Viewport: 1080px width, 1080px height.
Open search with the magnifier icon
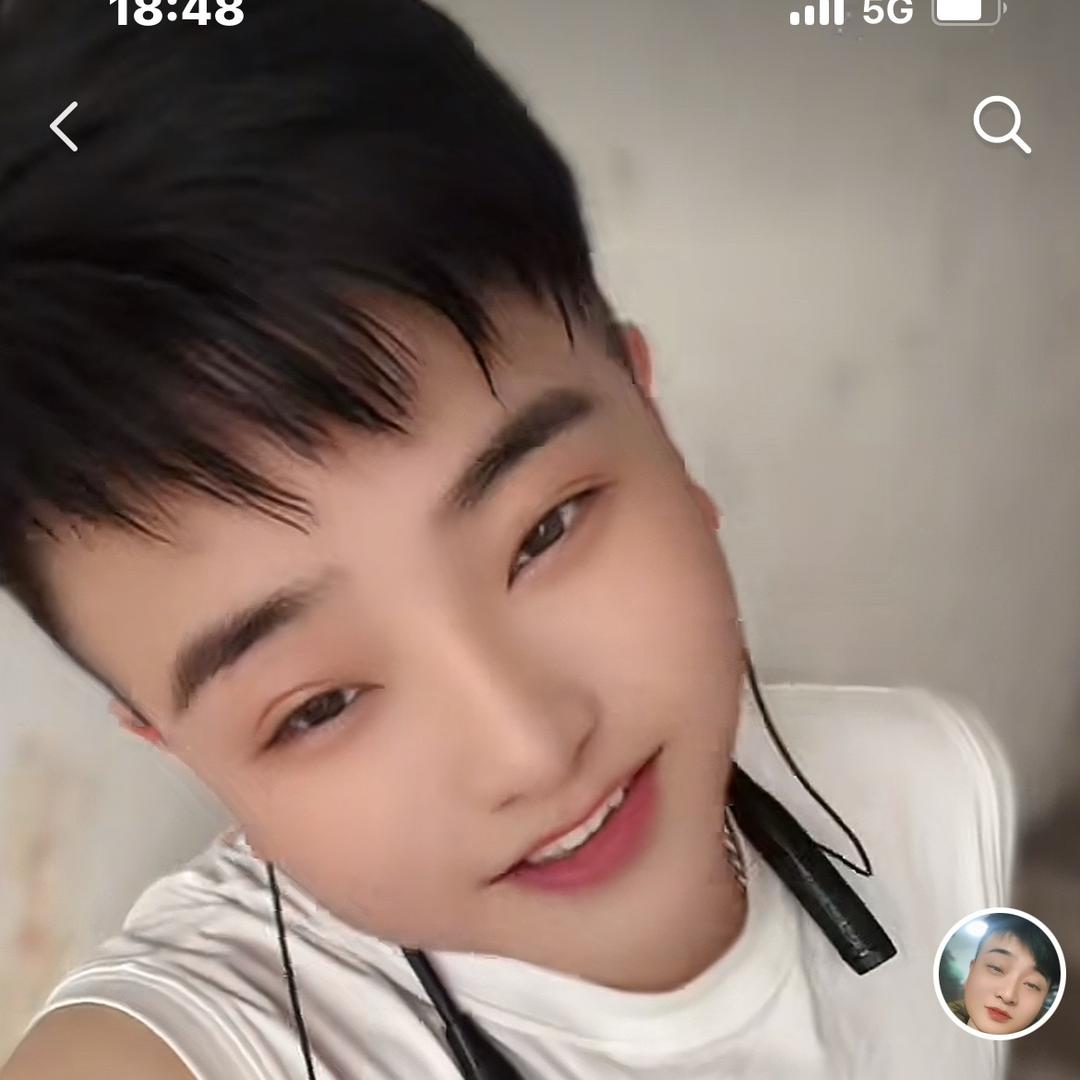pyautogui.click(x=1001, y=125)
